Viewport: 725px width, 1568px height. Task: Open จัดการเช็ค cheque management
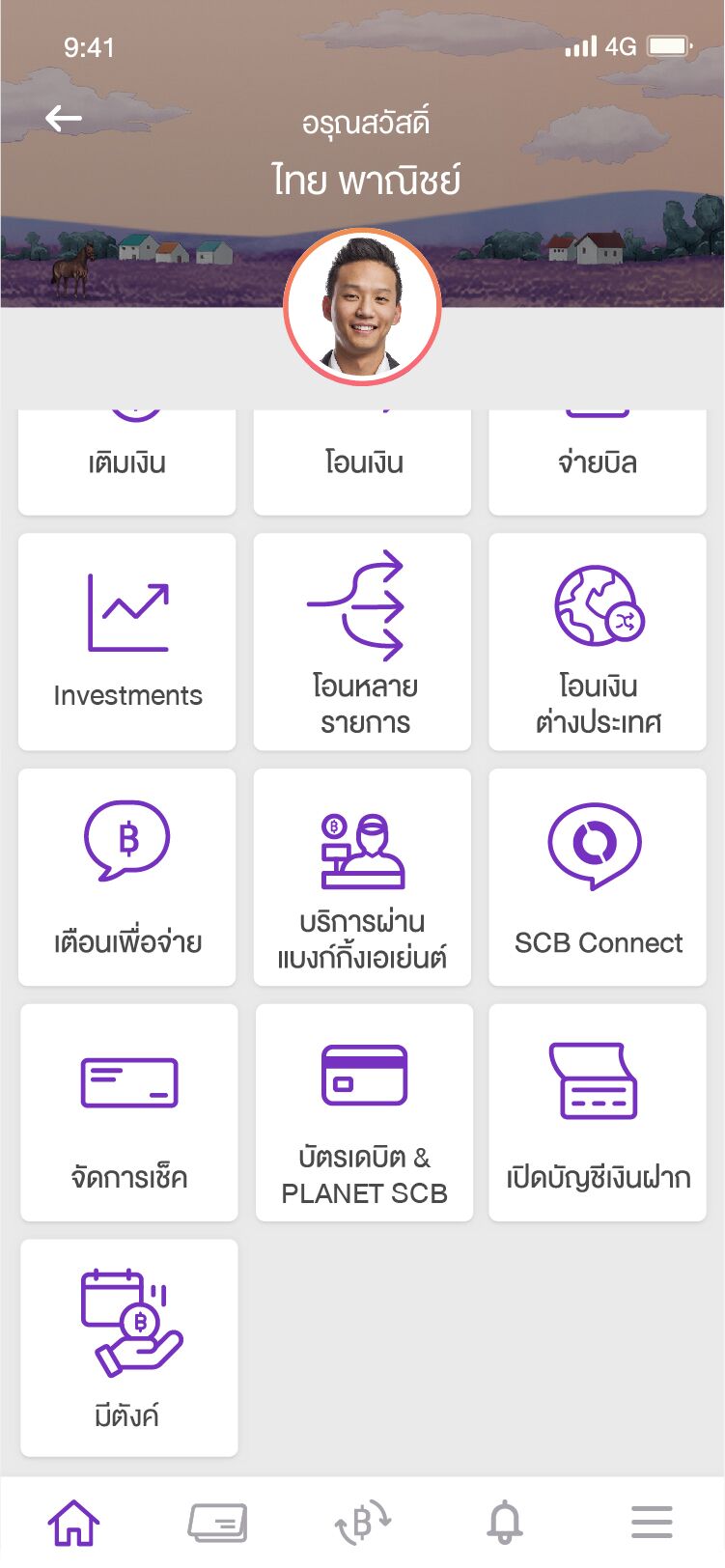(x=128, y=1112)
